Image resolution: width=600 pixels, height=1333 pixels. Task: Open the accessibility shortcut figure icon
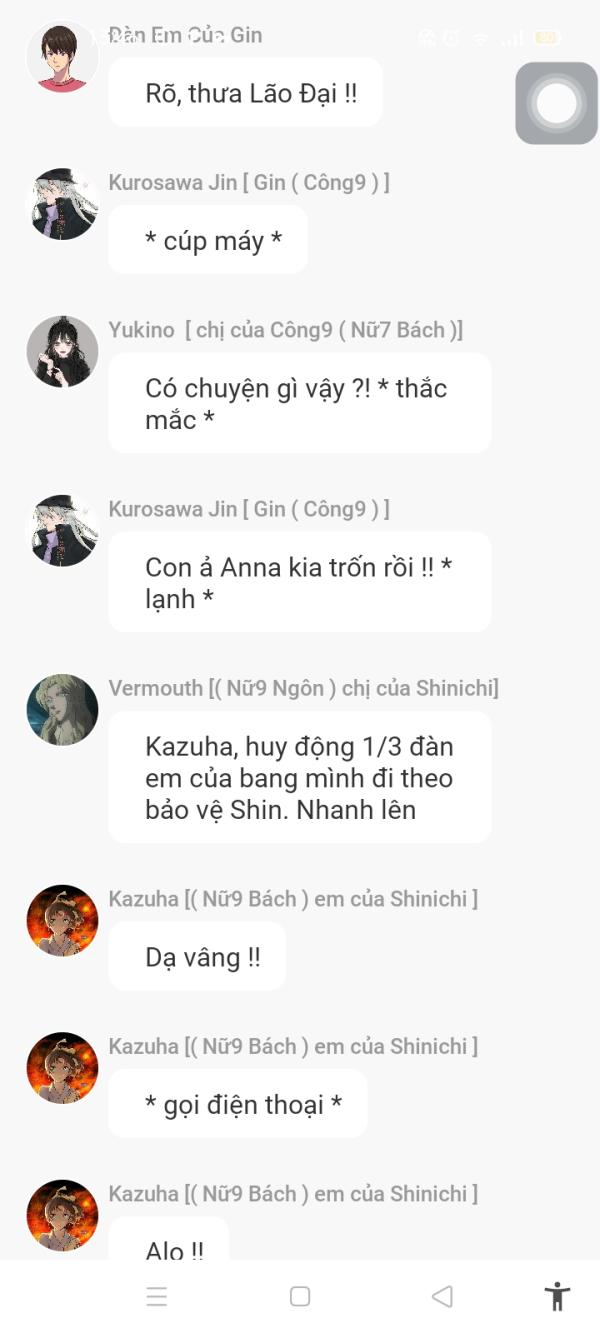click(557, 1296)
